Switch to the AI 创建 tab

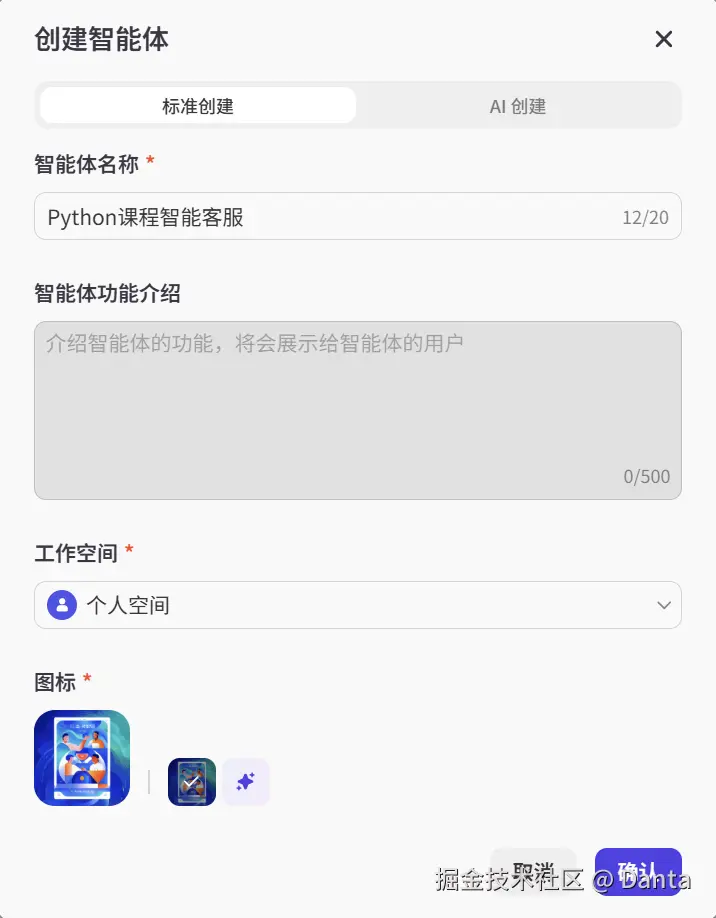[x=517, y=106]
